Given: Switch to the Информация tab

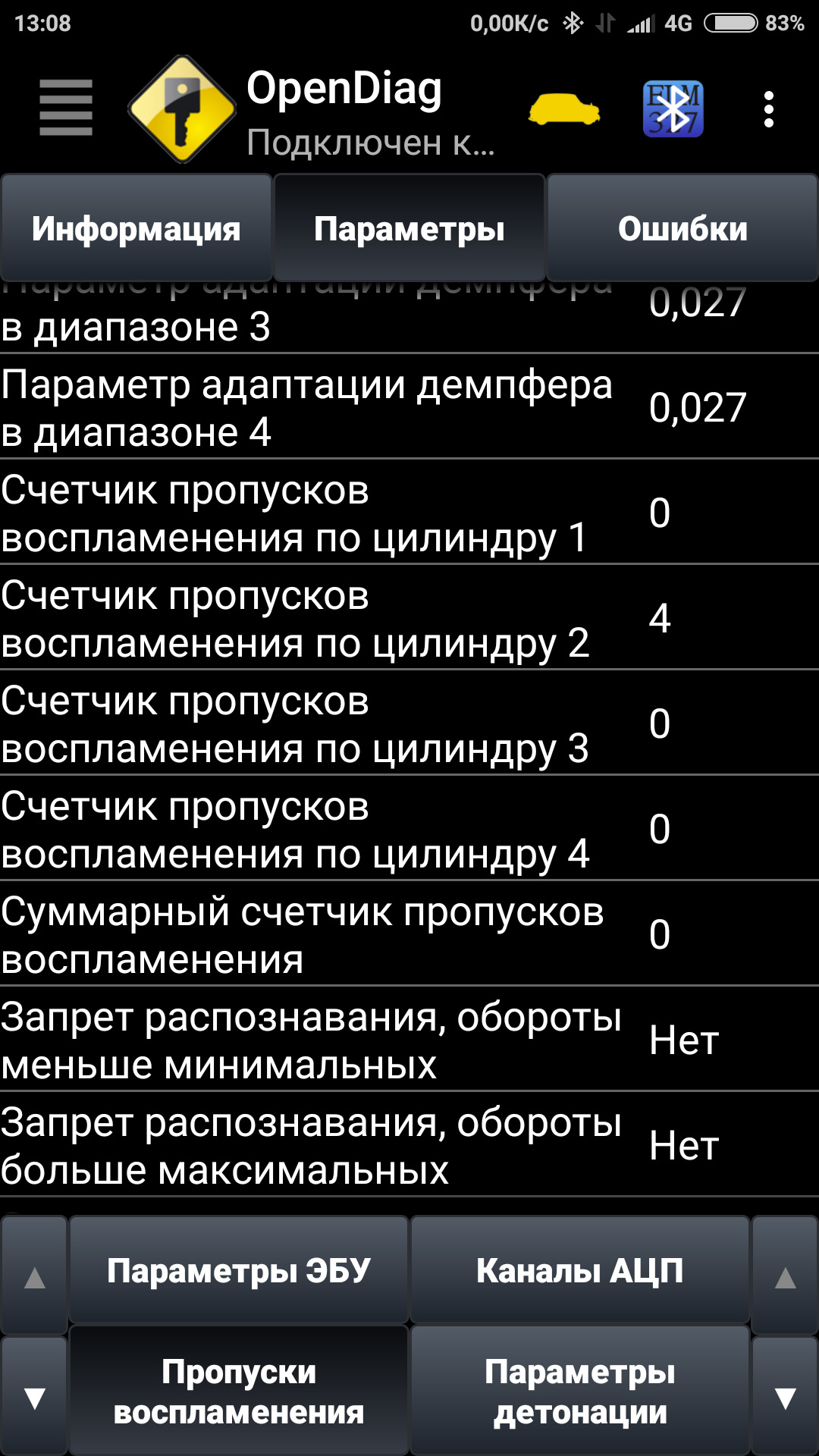Looking at the screenshot, I should [x=136, y=228].
